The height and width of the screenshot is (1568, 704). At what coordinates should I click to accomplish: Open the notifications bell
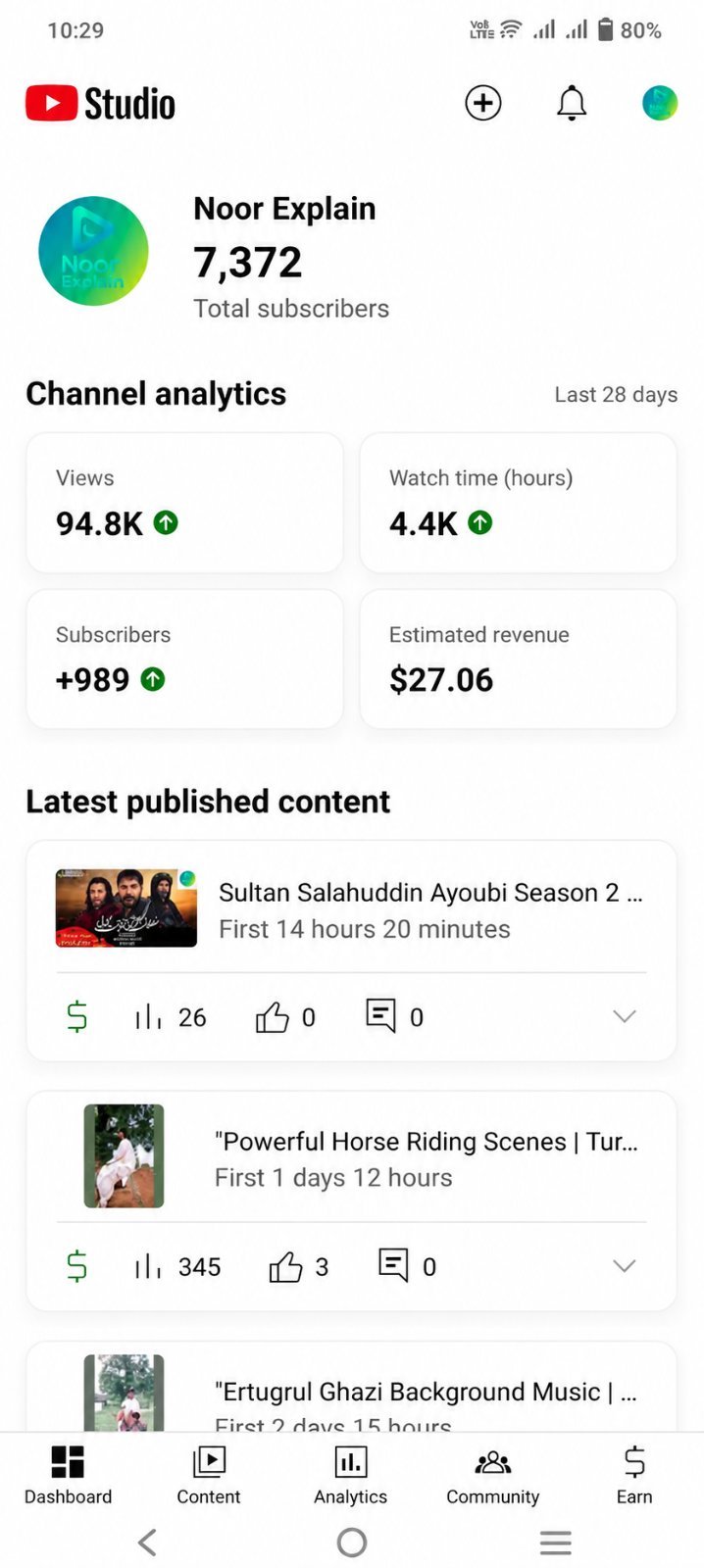[572, 103]
